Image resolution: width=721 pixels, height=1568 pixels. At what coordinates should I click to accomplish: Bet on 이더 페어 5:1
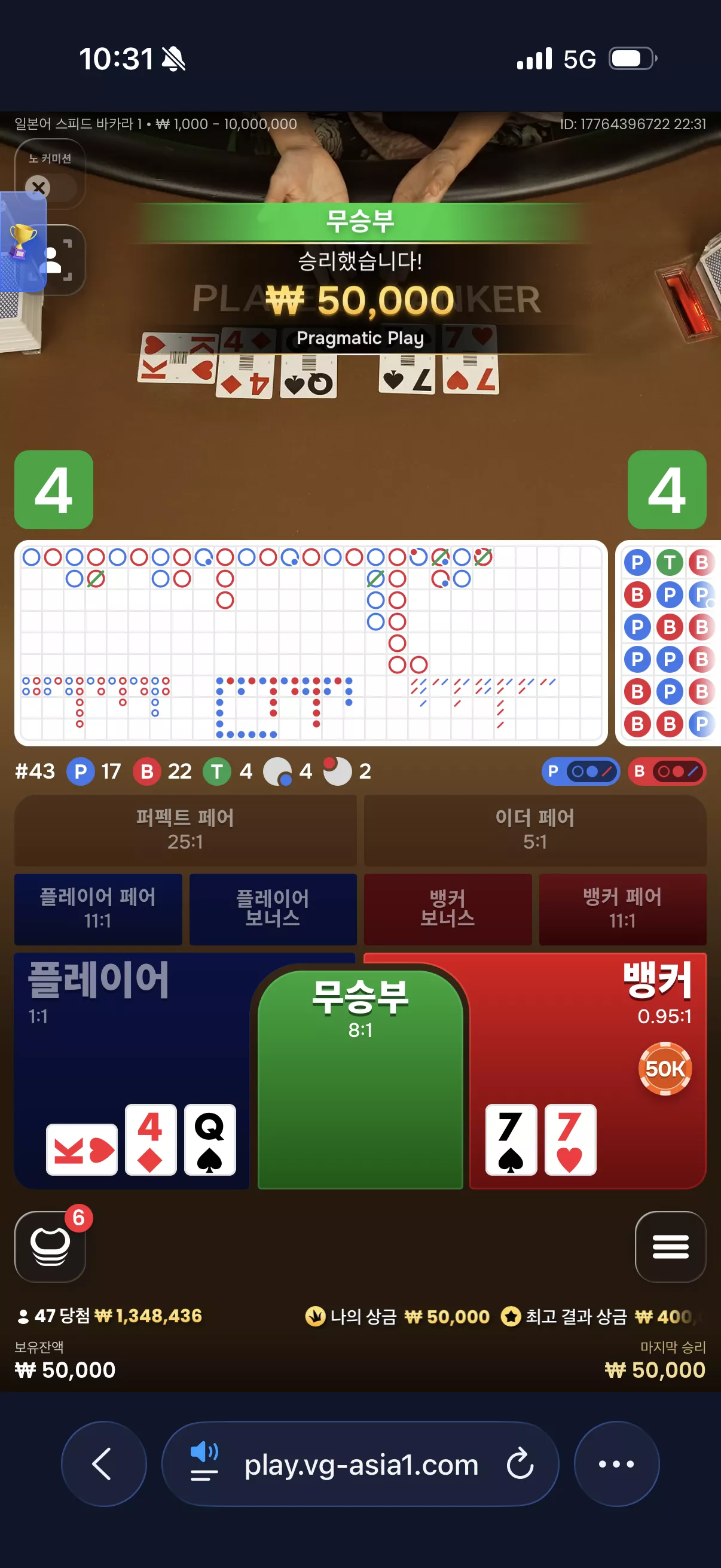point(535,829)
